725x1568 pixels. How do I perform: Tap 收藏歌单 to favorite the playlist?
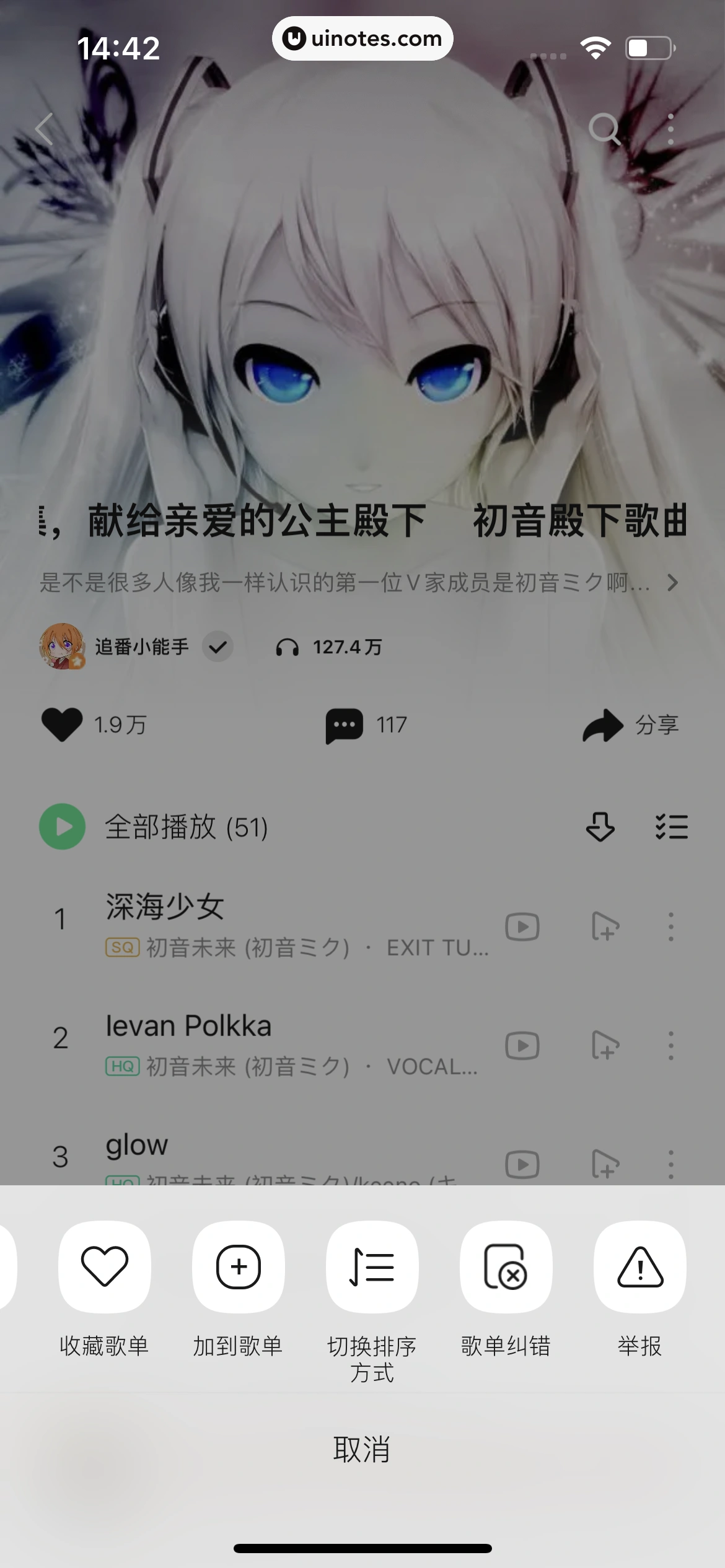(x=104, y=1267)
